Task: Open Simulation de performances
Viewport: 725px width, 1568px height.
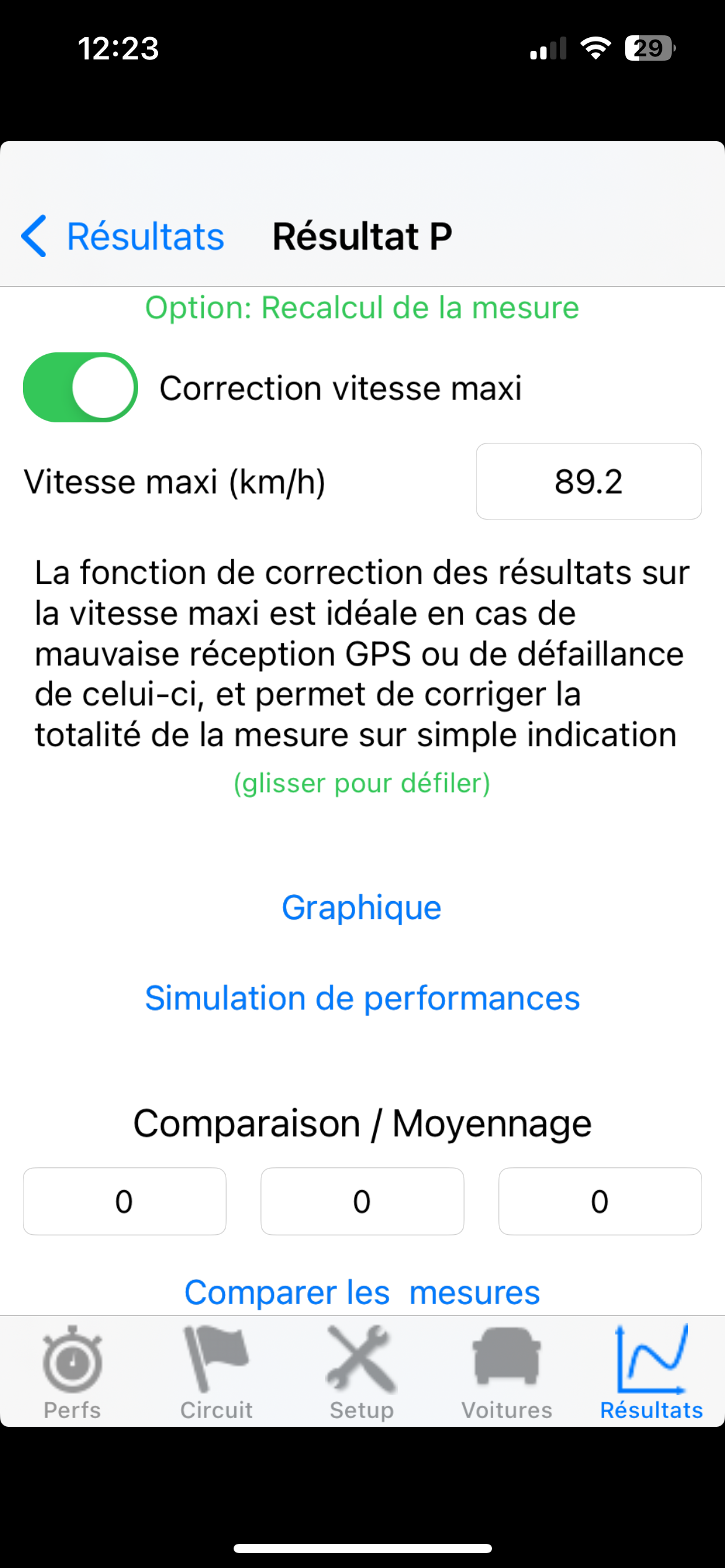Action: pos(362,998)
